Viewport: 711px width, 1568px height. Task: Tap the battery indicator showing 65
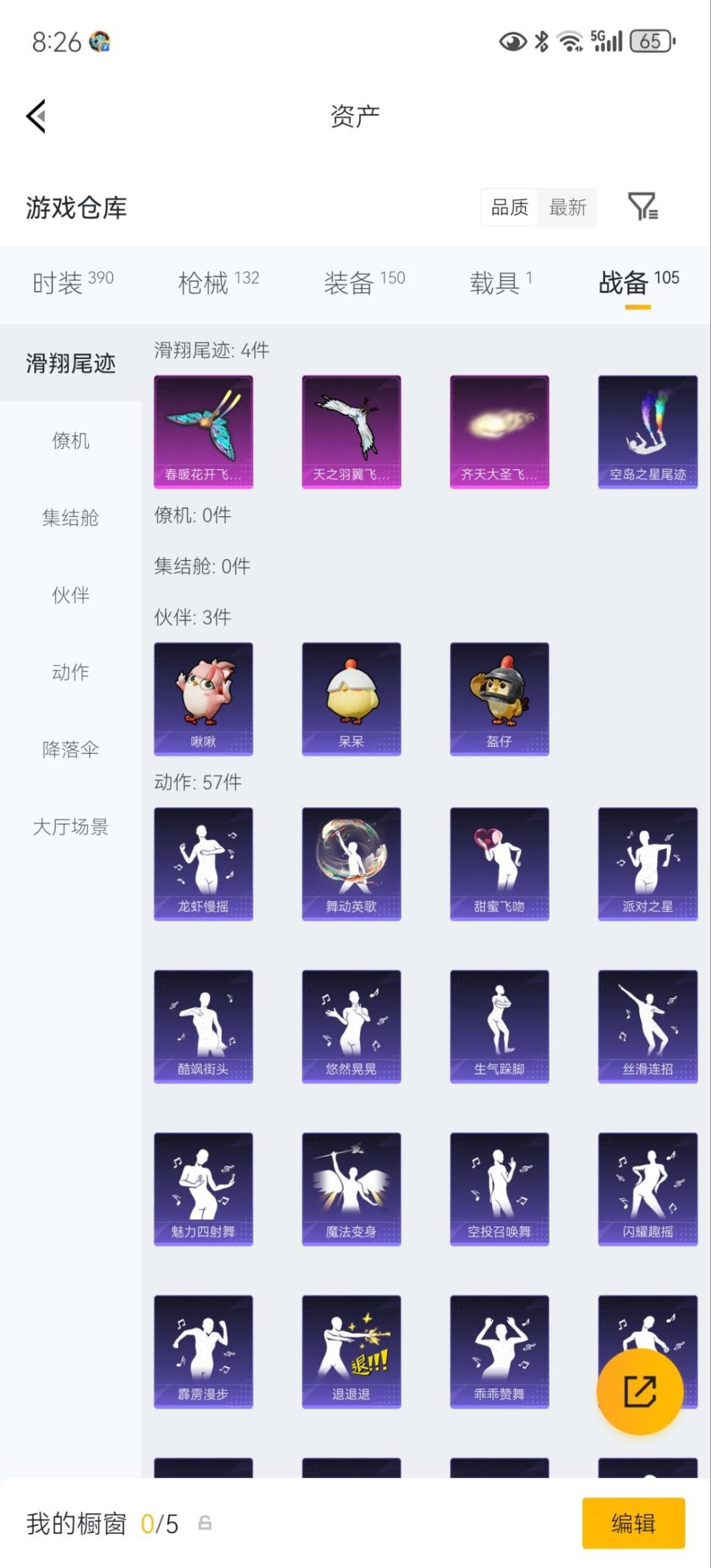[650, 41]
